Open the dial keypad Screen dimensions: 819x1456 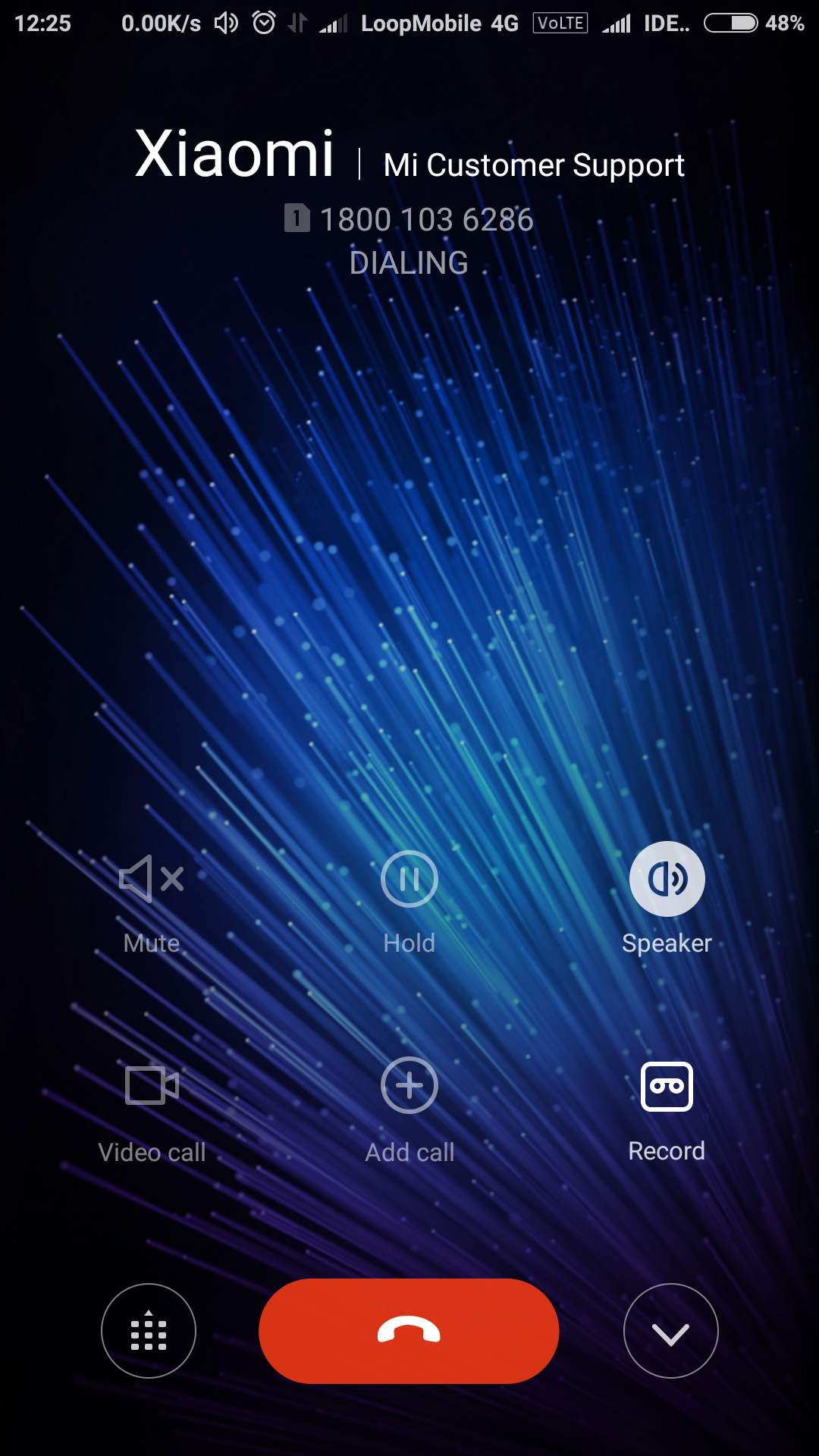(149, 1331)
